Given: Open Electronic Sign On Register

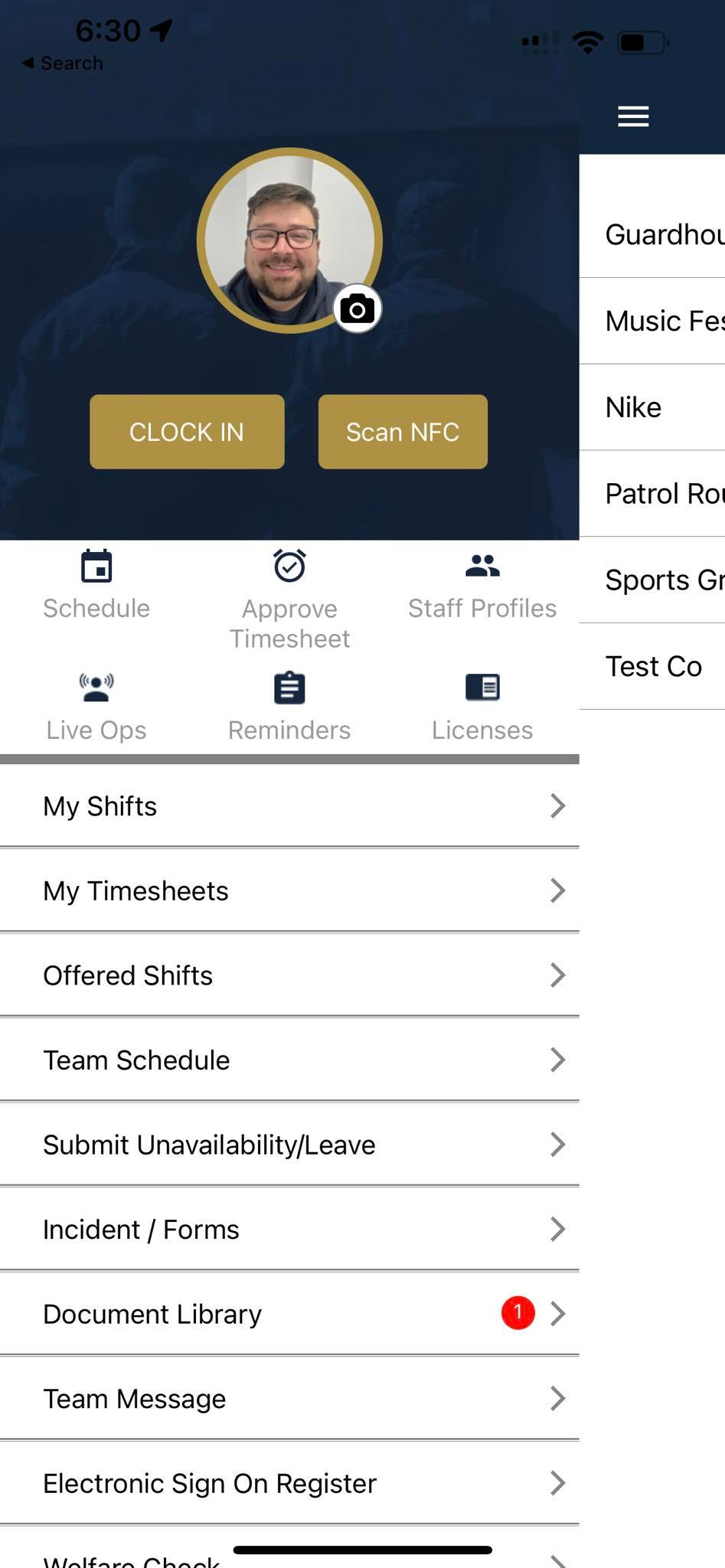Looking at the screenshot, I should tap(289, 1484).
